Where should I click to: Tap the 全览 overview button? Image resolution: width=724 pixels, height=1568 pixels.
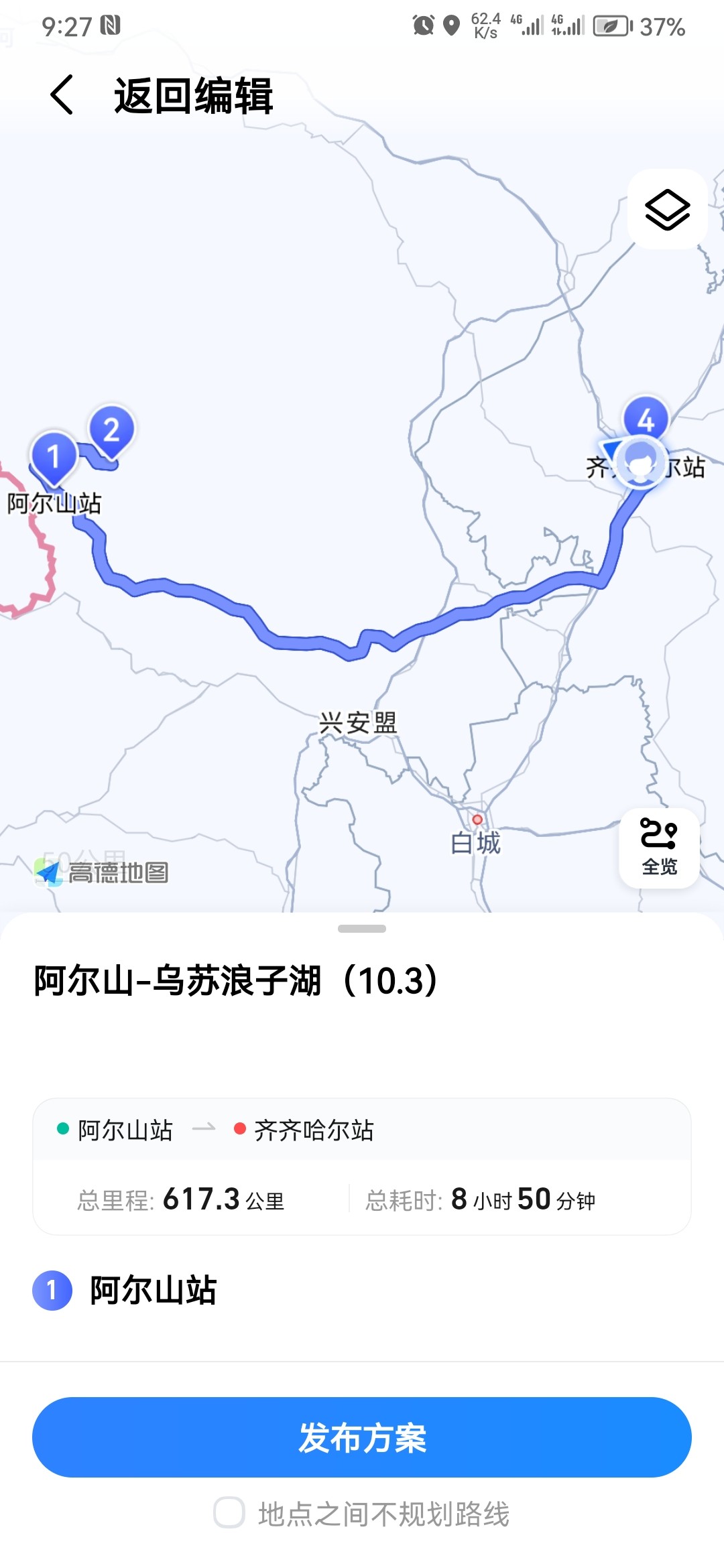click(659, 848)
